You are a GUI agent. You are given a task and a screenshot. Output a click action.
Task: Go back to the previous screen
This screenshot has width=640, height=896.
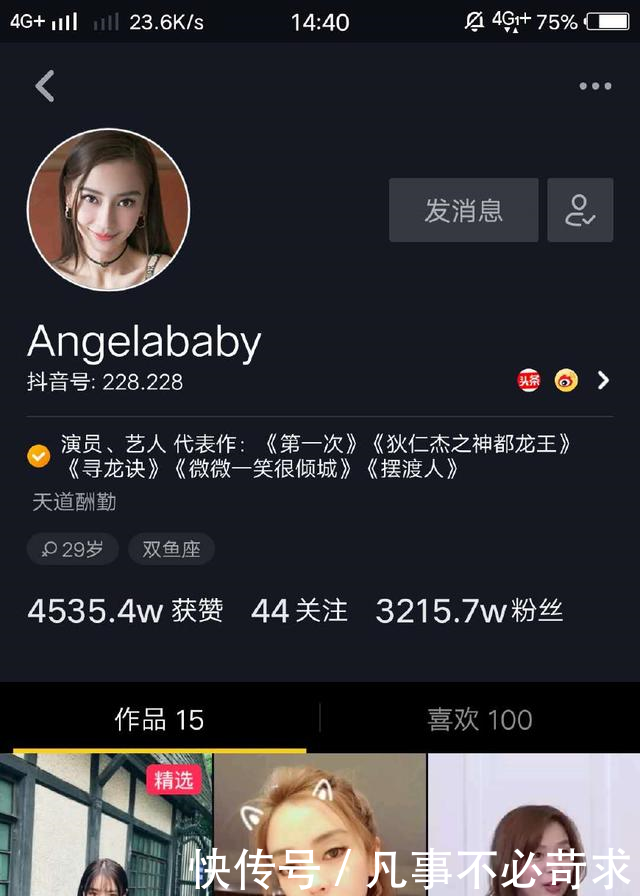[45, 86]
